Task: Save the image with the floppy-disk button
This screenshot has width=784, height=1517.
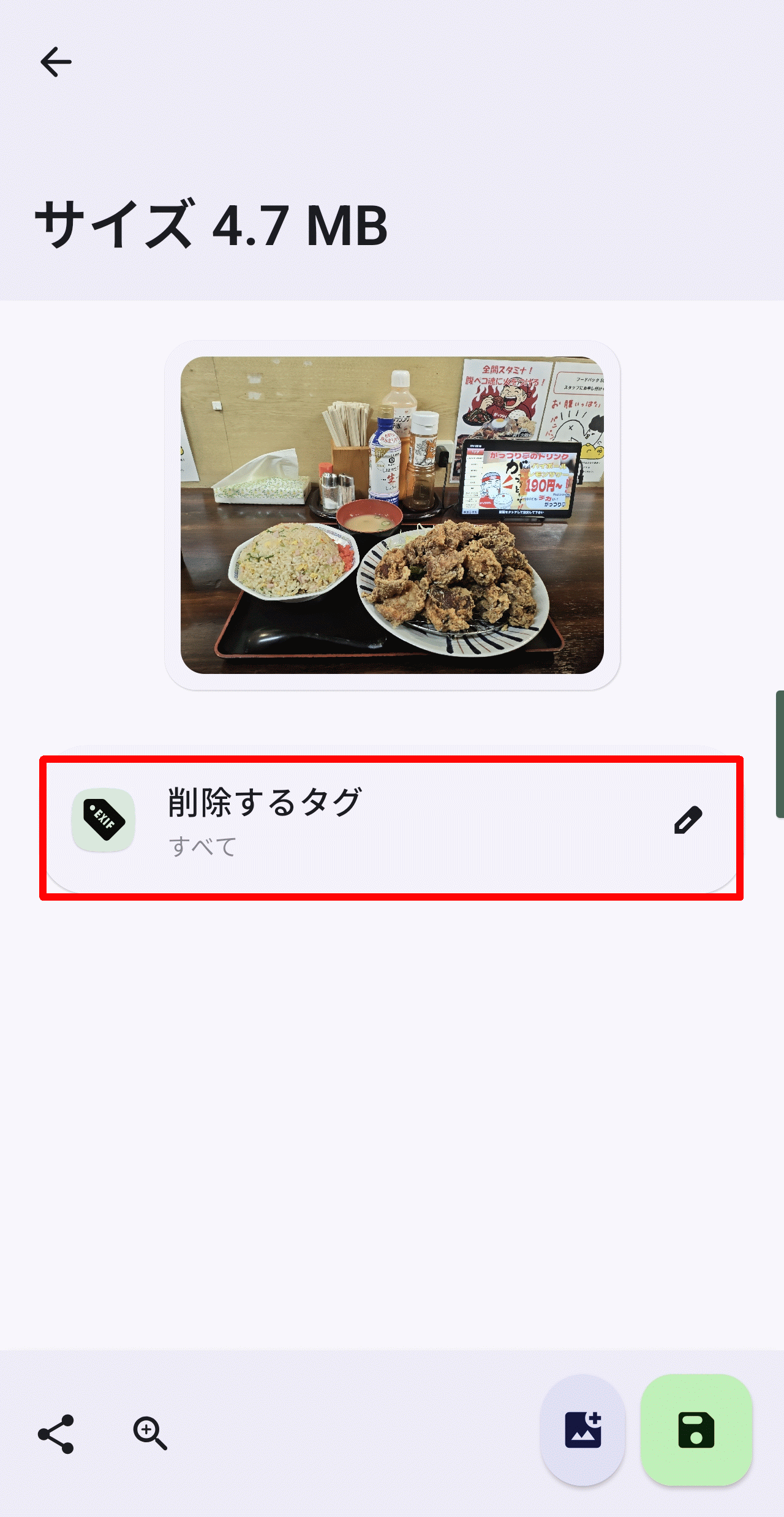Action: coord(696,1430)
